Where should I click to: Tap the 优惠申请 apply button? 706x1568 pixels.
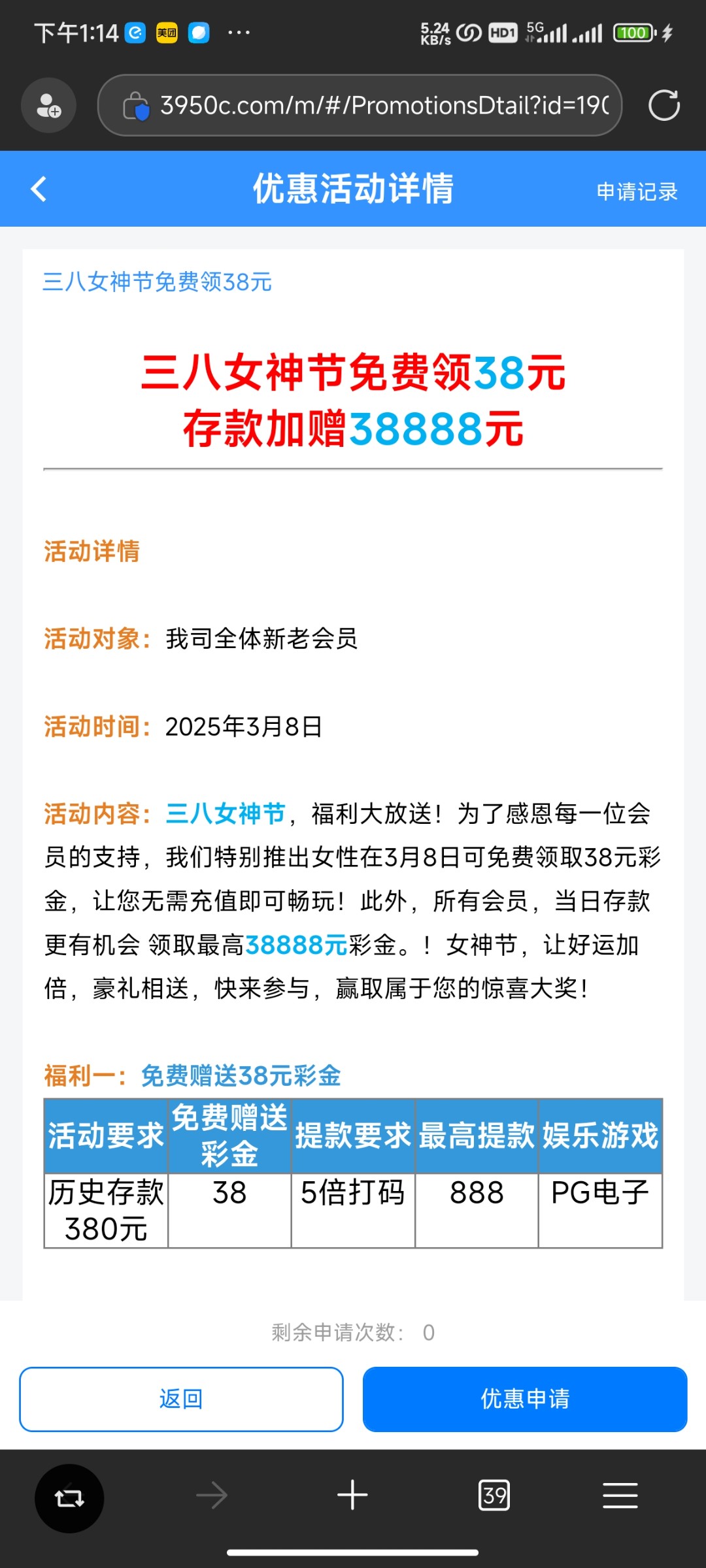click(x=524, y=1399)
